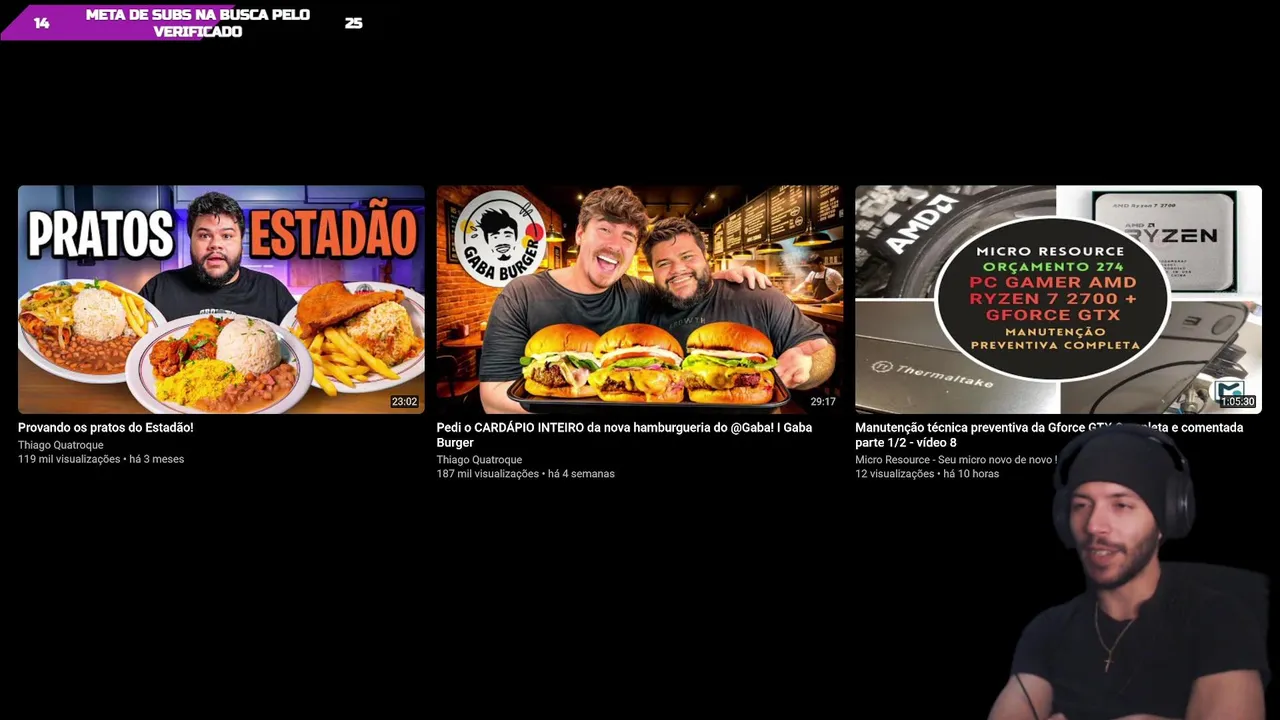Open the video Provando os pratos do Estadão
The width and height of the screenshot is (1280, 720).
221,299
